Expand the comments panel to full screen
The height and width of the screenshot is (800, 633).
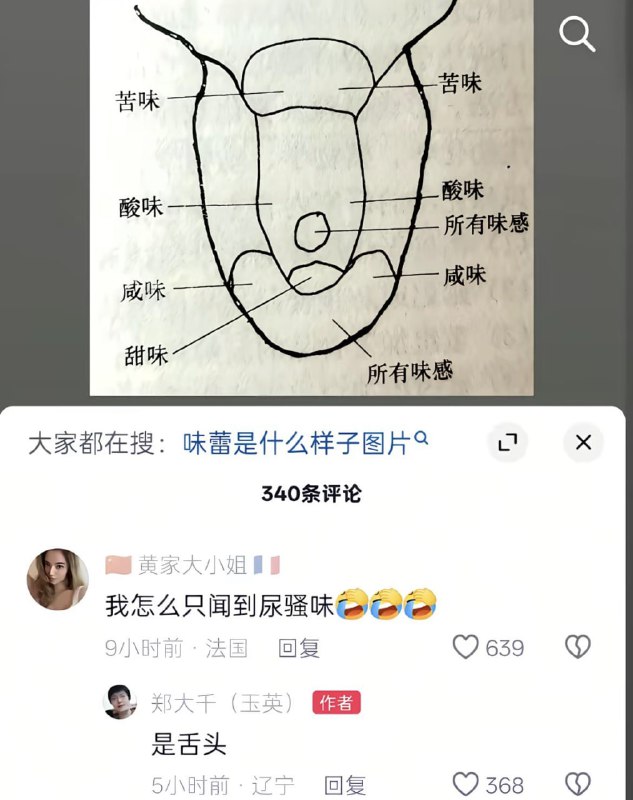coord(507,443)
